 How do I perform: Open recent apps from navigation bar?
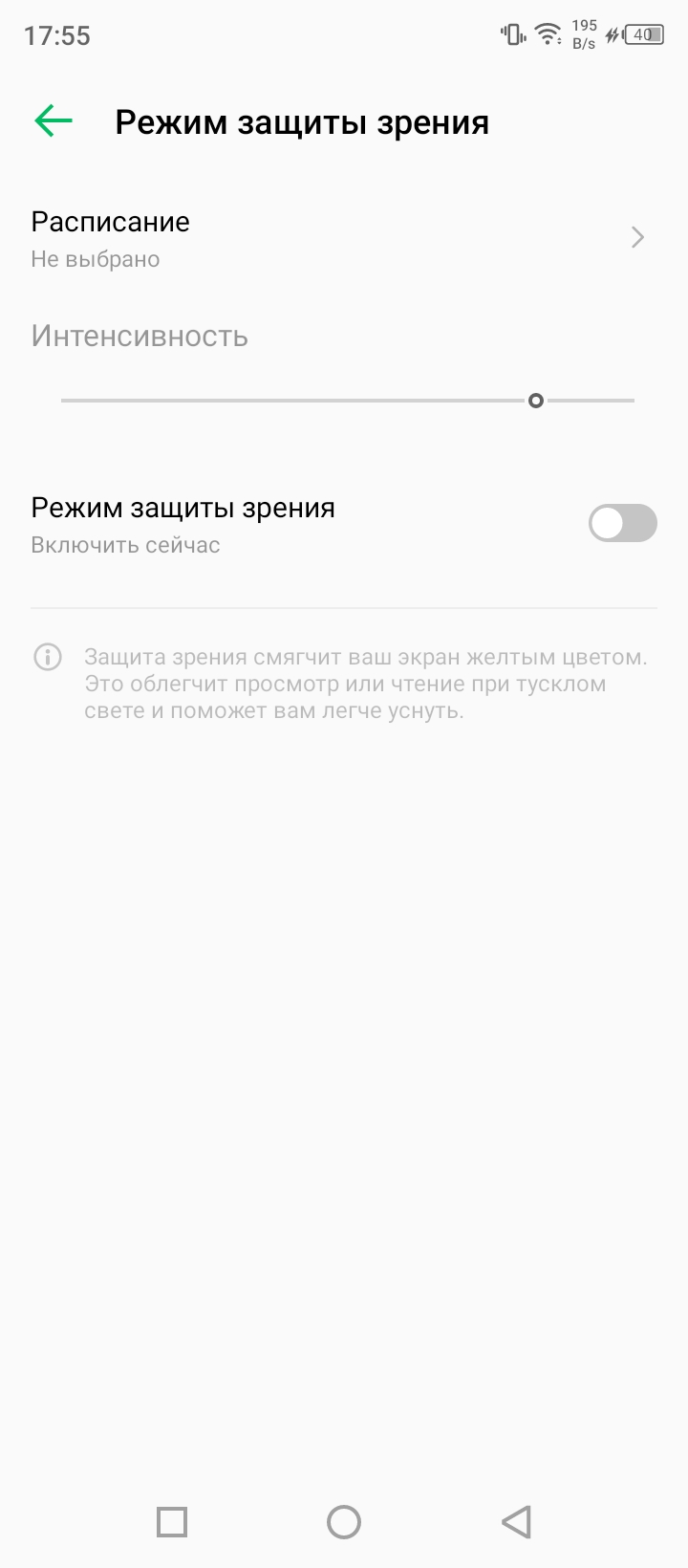tap(172, 1521)
